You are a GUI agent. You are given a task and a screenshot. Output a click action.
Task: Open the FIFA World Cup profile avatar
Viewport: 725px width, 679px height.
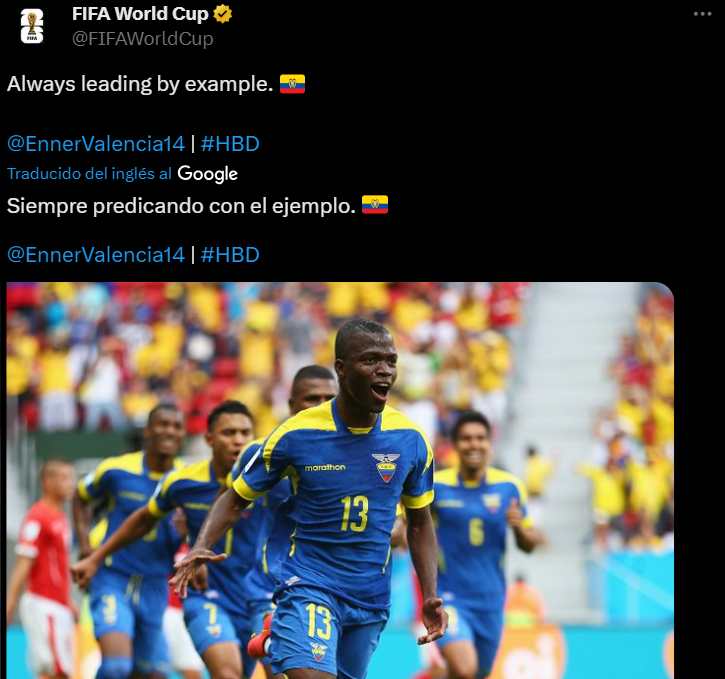click(33, 27)
